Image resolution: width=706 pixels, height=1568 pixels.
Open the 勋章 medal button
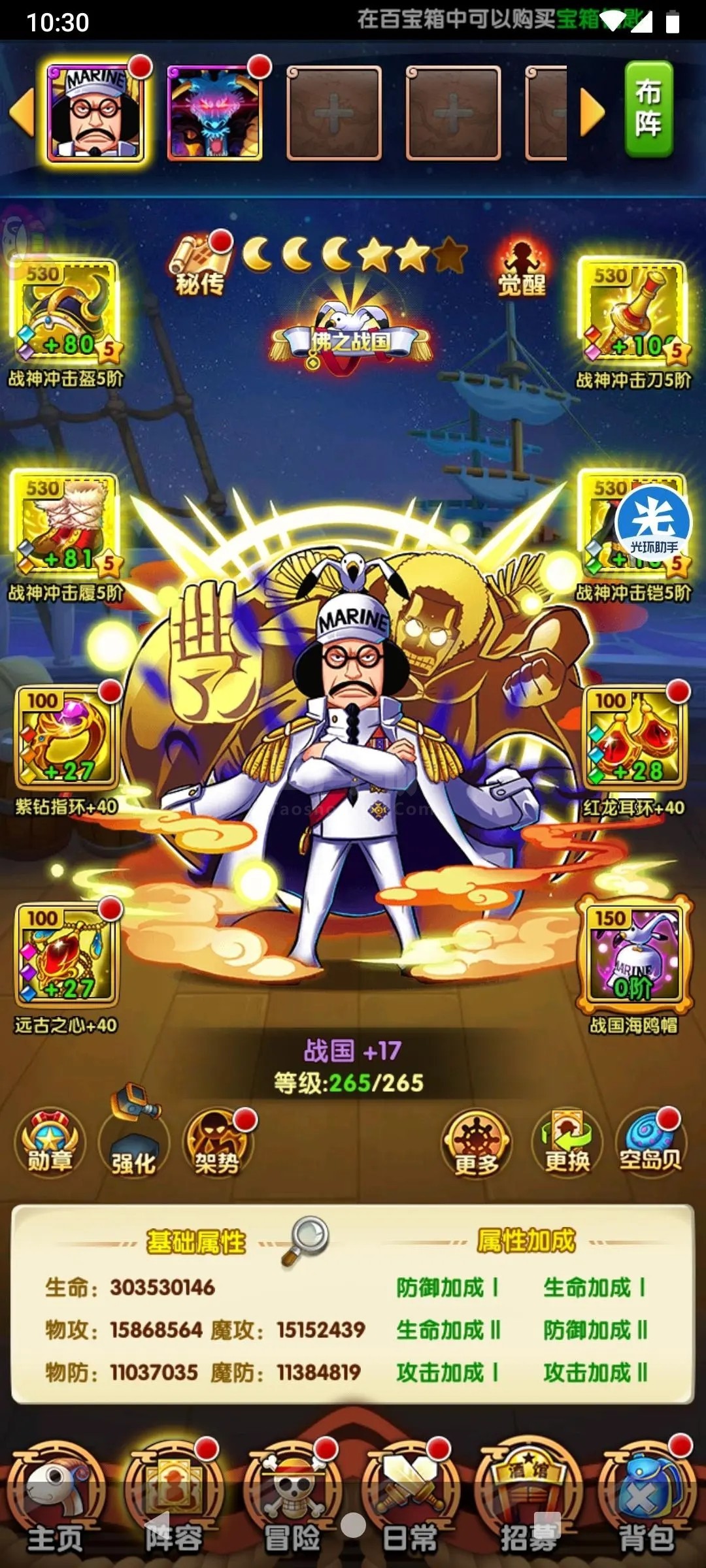50,1143
